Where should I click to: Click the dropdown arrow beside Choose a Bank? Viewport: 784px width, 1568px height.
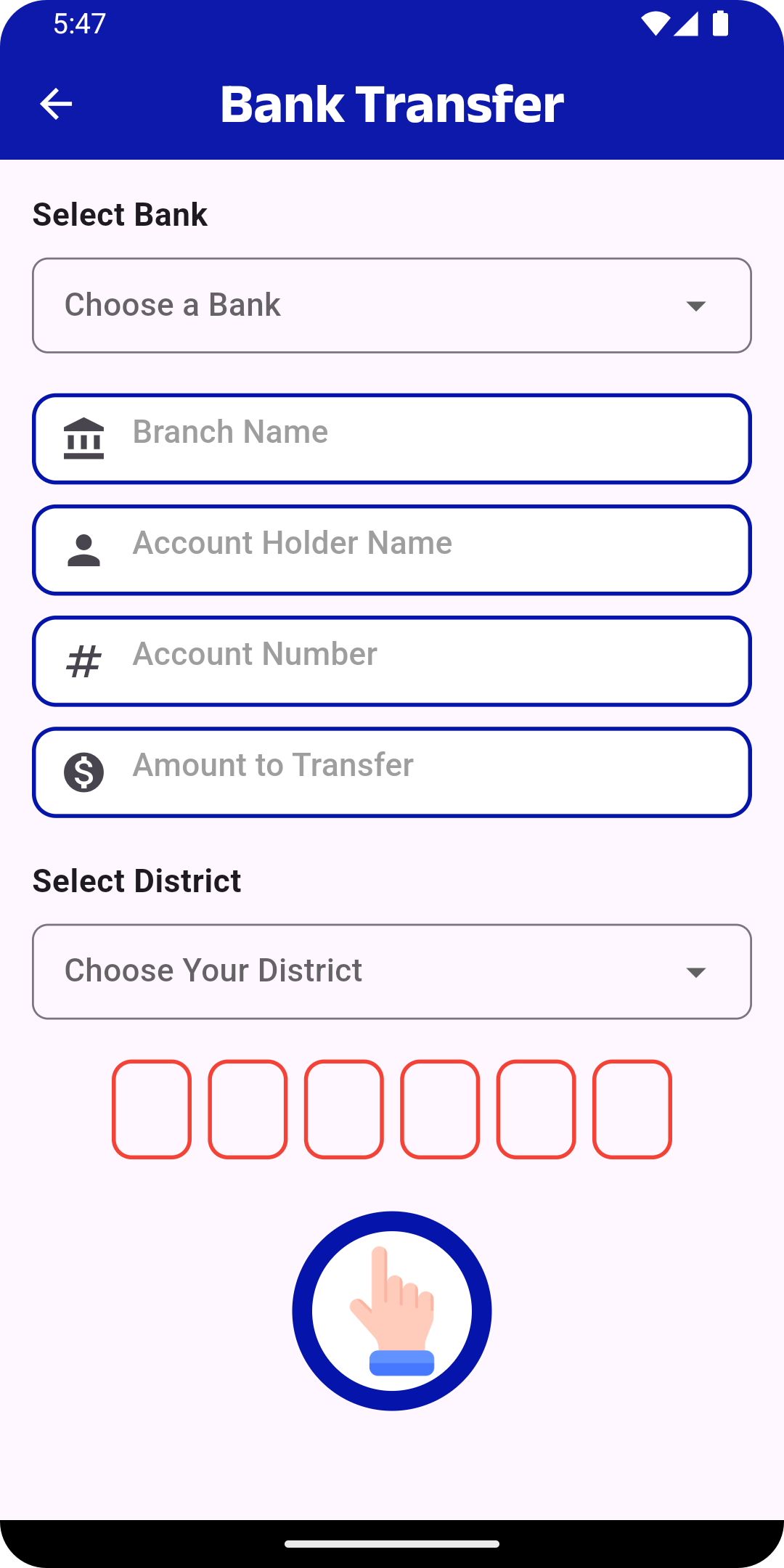click(x=696, y=305)
